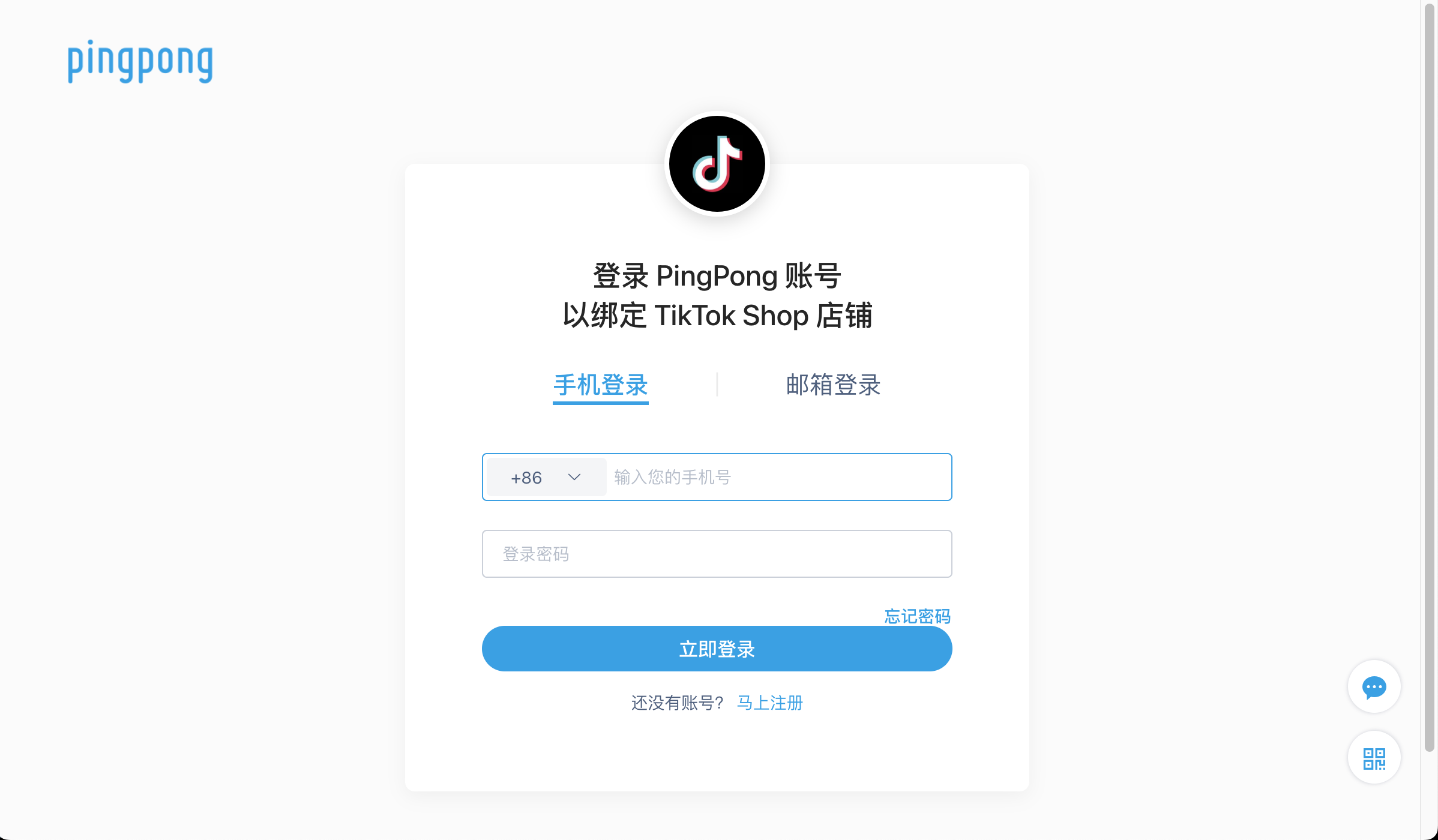
Task: Select the 手机登录 tab
Action: pyautogui.click(x=600, y=385)
